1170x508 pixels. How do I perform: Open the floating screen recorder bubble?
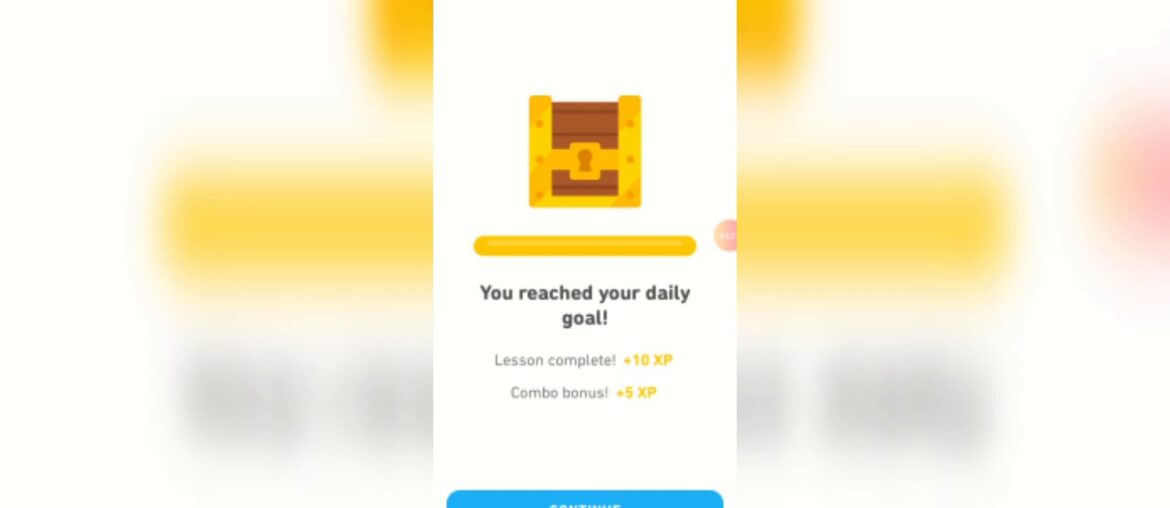tap(727, 236)
